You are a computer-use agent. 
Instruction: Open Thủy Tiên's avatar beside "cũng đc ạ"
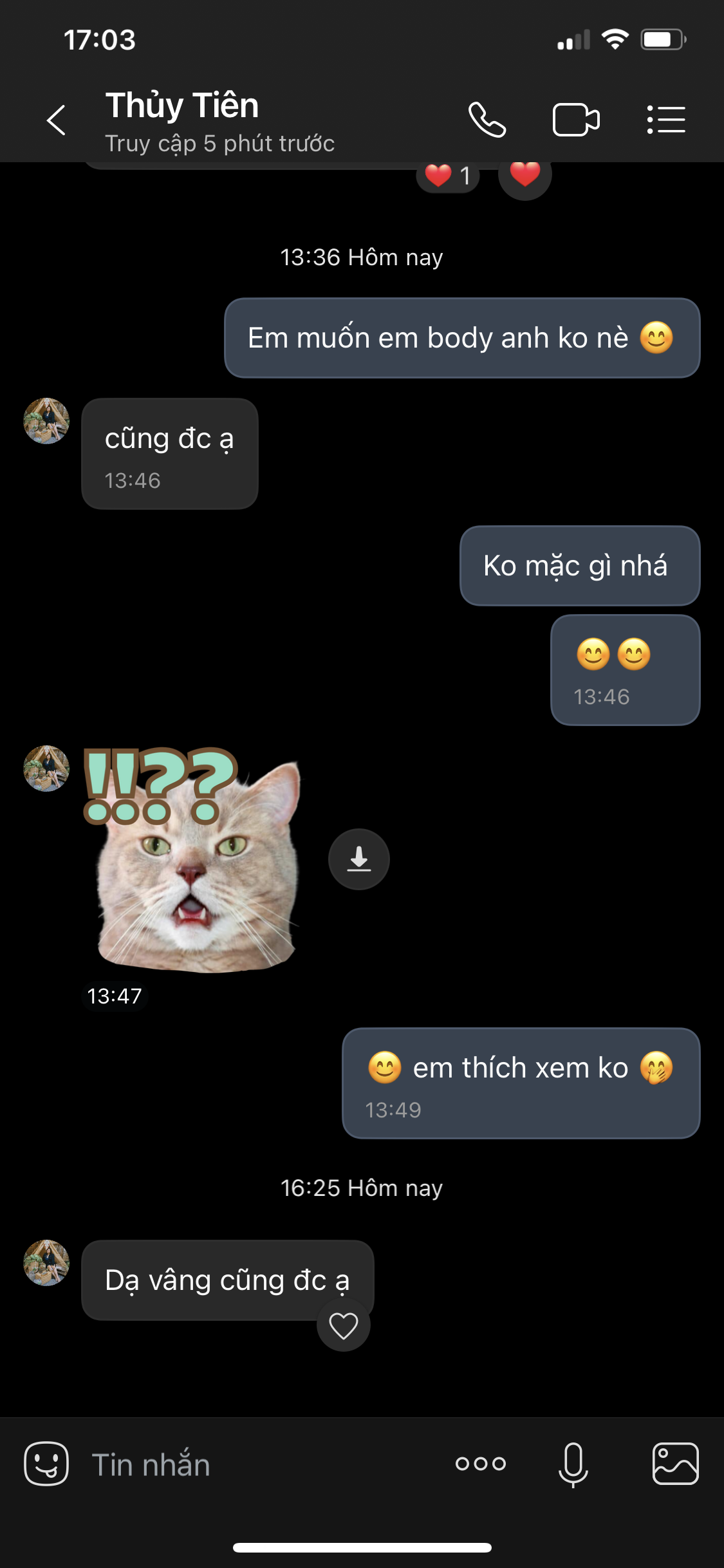[46, 421]
